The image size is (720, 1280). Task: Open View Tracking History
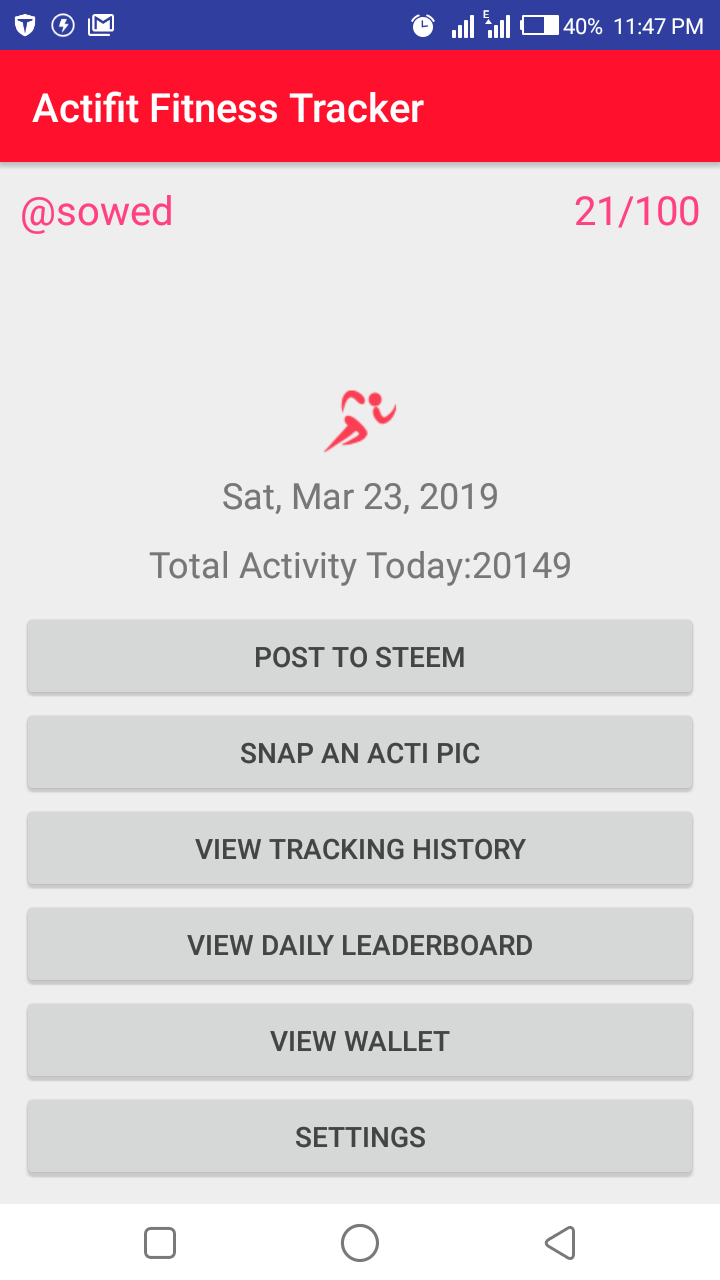tap(360, 849)
